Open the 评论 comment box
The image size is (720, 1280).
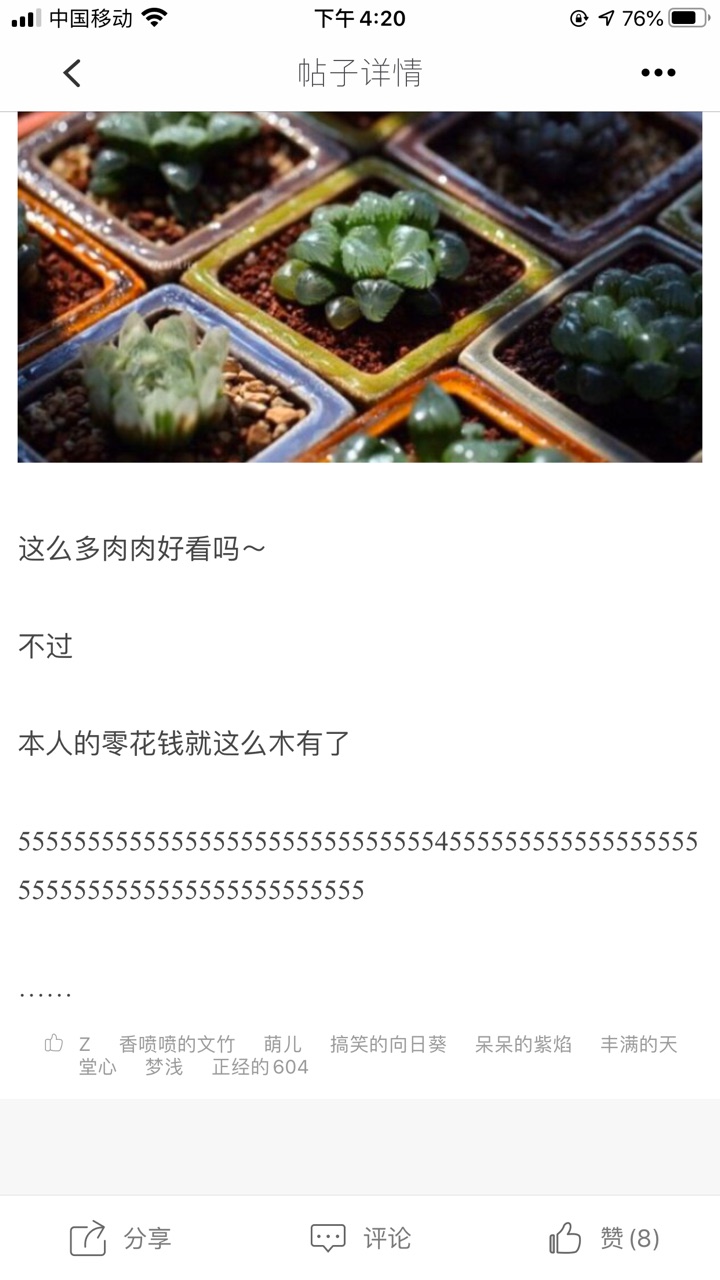click(360, 1238)
